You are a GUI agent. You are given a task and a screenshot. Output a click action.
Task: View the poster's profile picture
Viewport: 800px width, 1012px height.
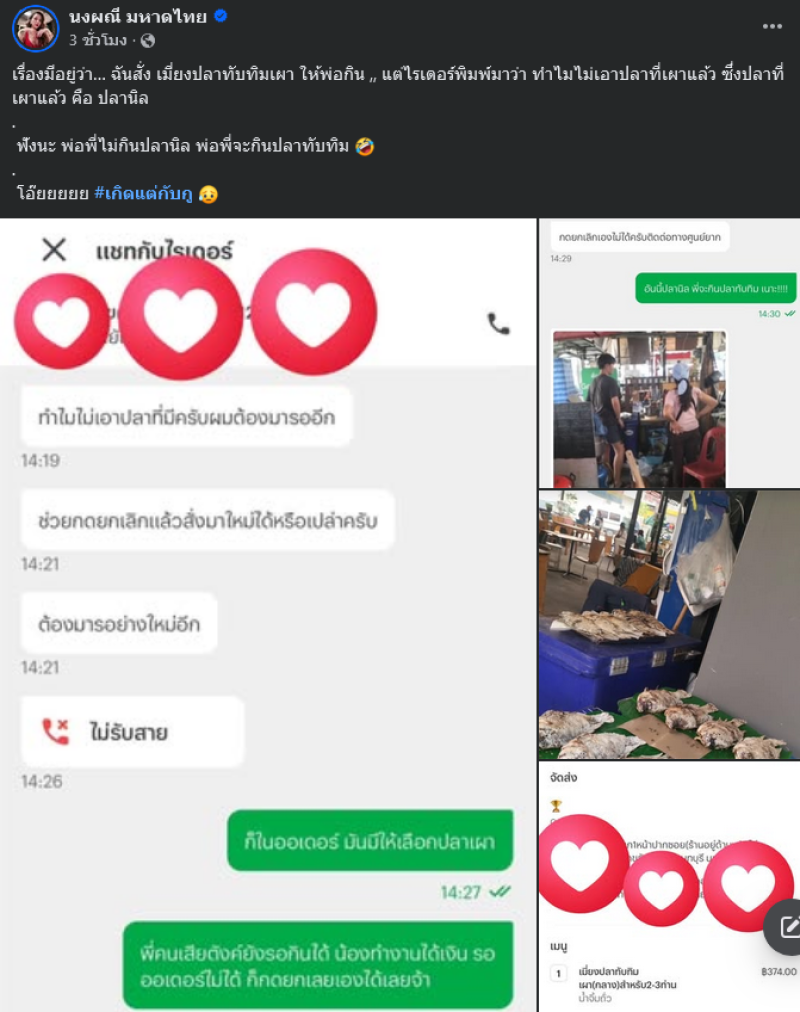(x=35, y=27)
